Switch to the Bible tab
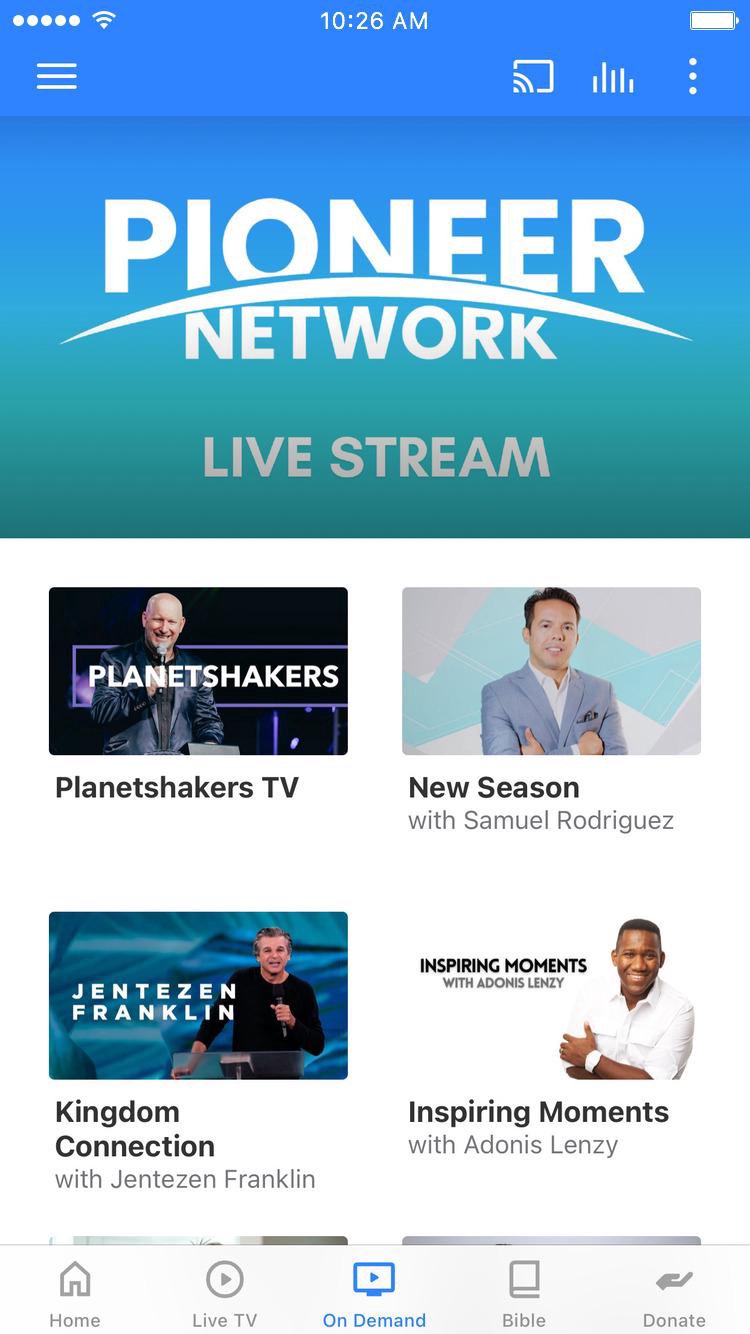This screenshot has width=750, height=1334. click(524, 1293)
